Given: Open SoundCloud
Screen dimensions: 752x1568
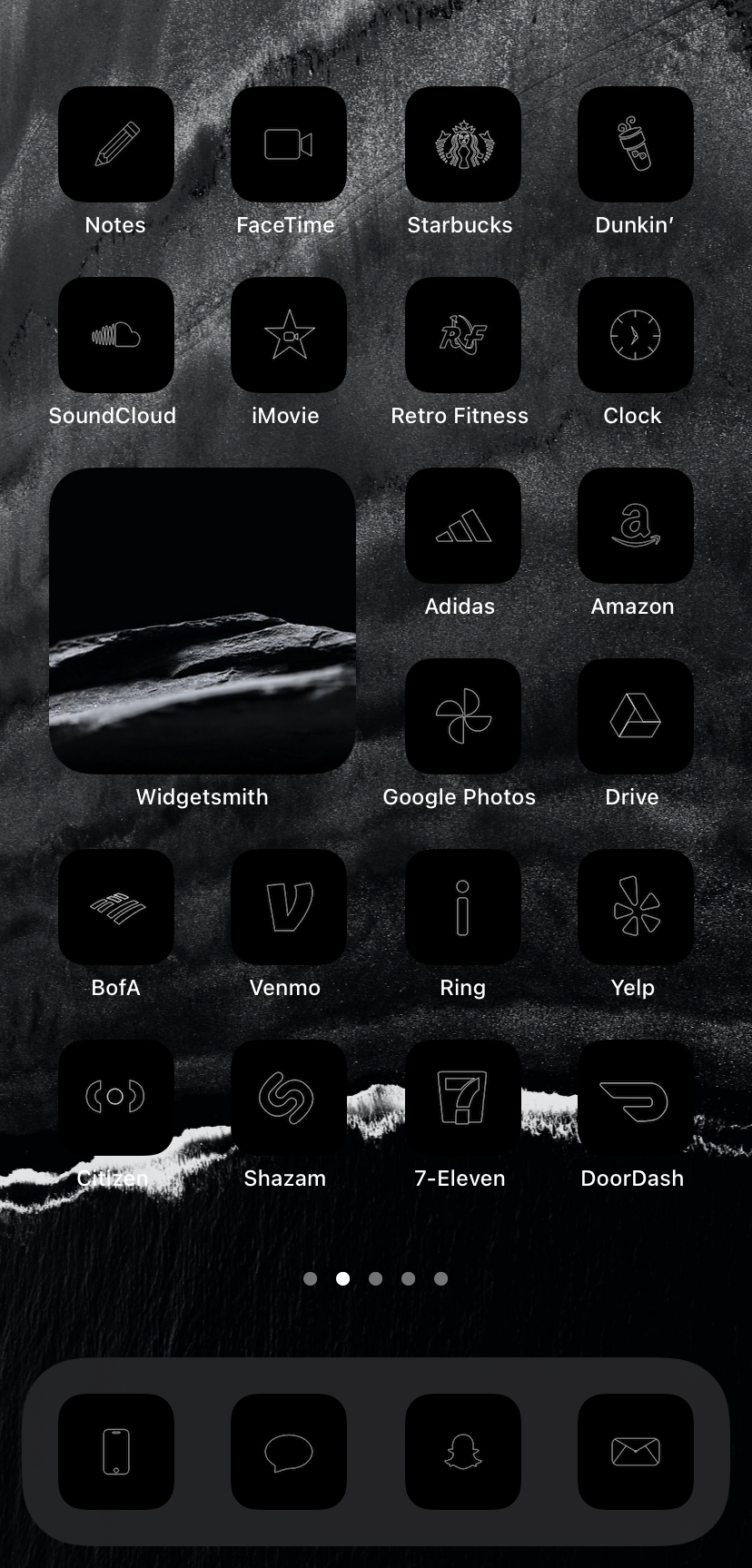Looking at the screenshot, I should (116, 335).
